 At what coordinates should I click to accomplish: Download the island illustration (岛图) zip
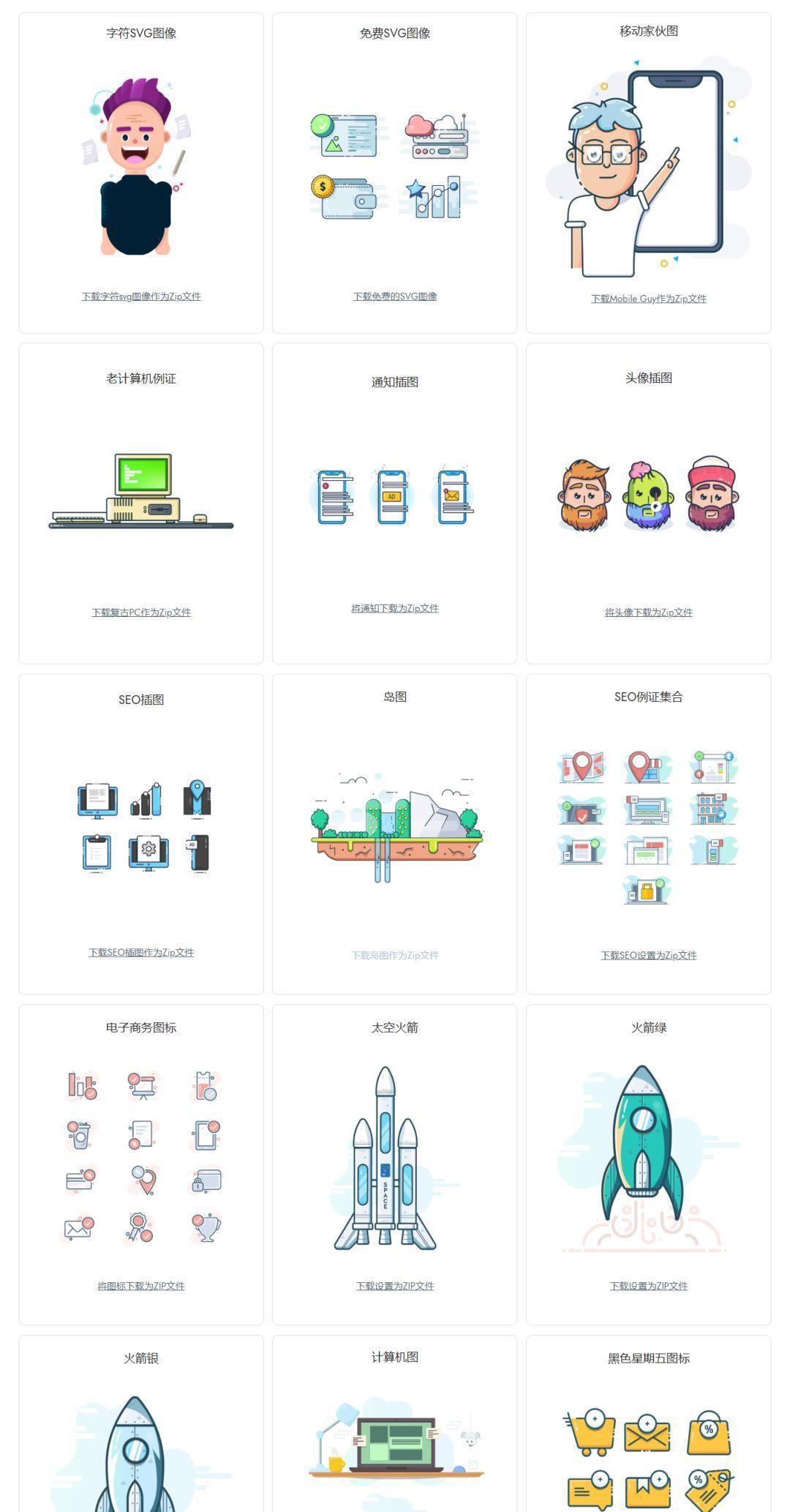tap(395, 955)
